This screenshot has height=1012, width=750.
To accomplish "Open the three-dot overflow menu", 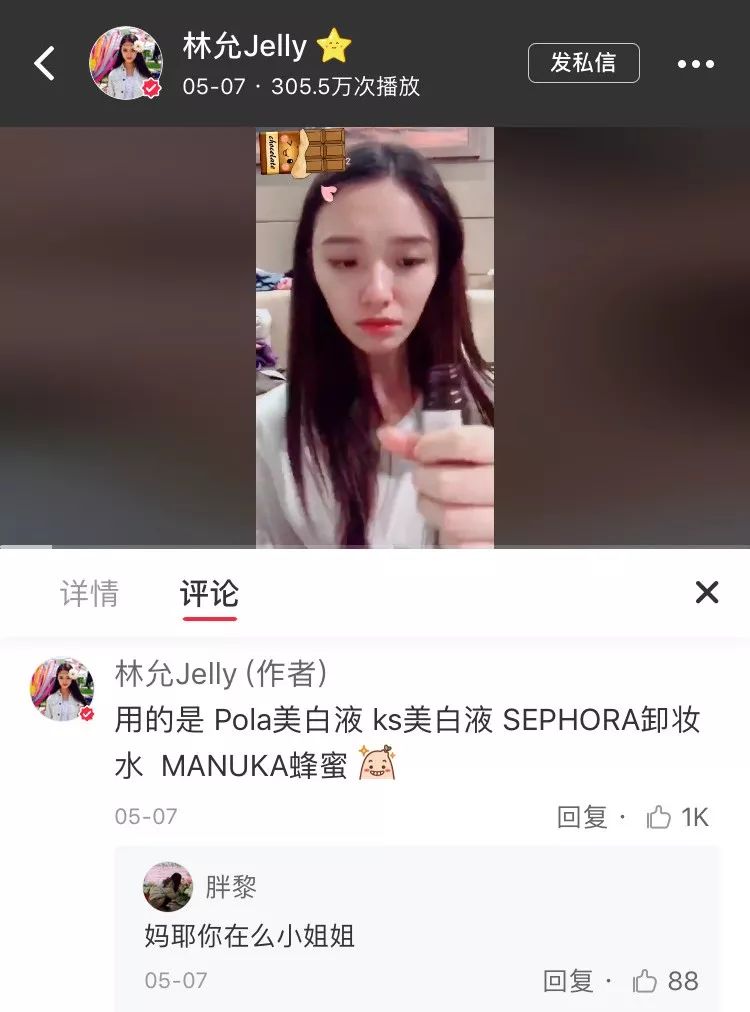I will (696, 64).
